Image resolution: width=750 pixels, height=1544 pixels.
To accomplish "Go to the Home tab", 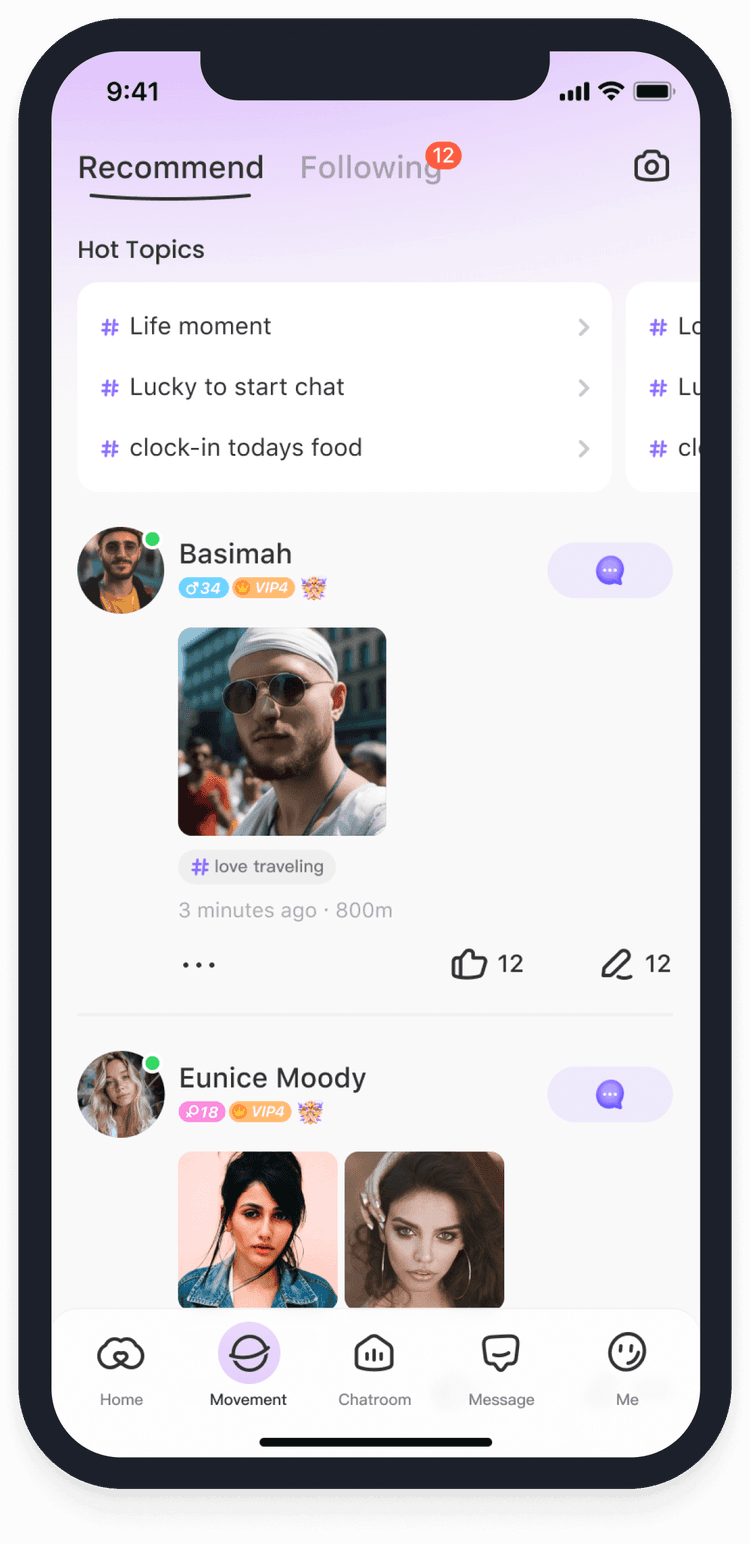I will [x=121, y=1368].
